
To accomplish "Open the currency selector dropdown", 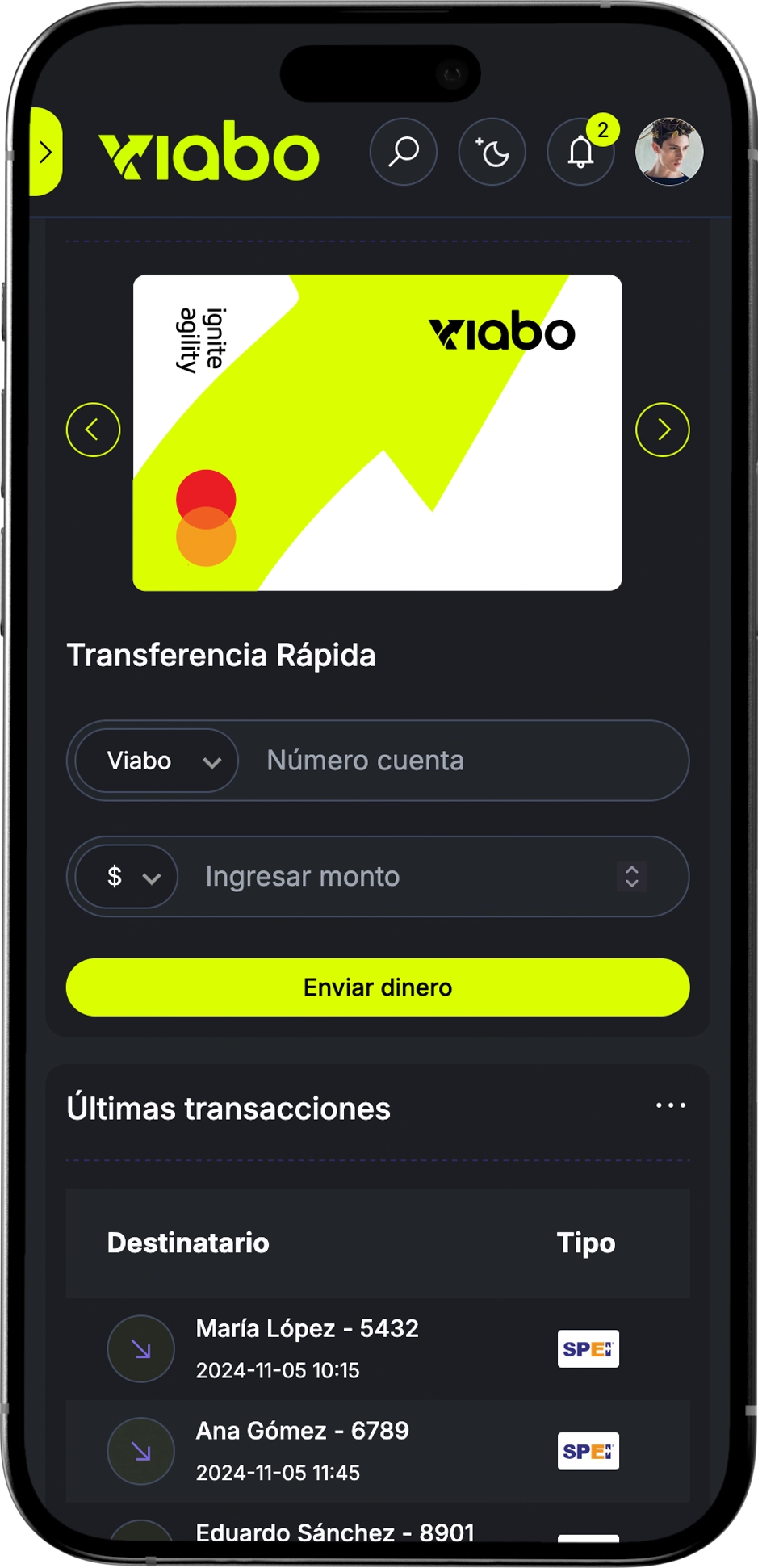I will pos(132,876).
